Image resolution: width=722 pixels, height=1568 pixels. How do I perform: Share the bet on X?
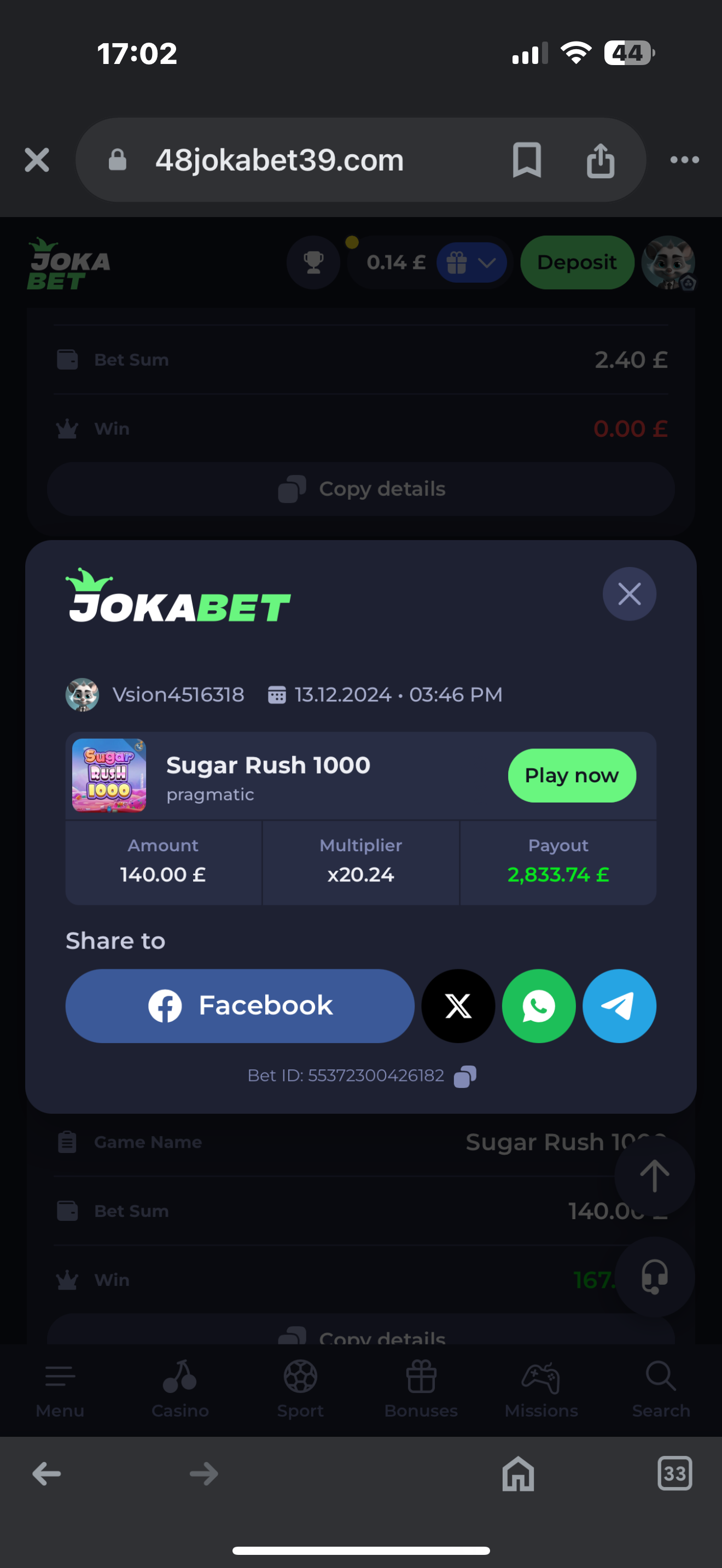click(458, 1005)
